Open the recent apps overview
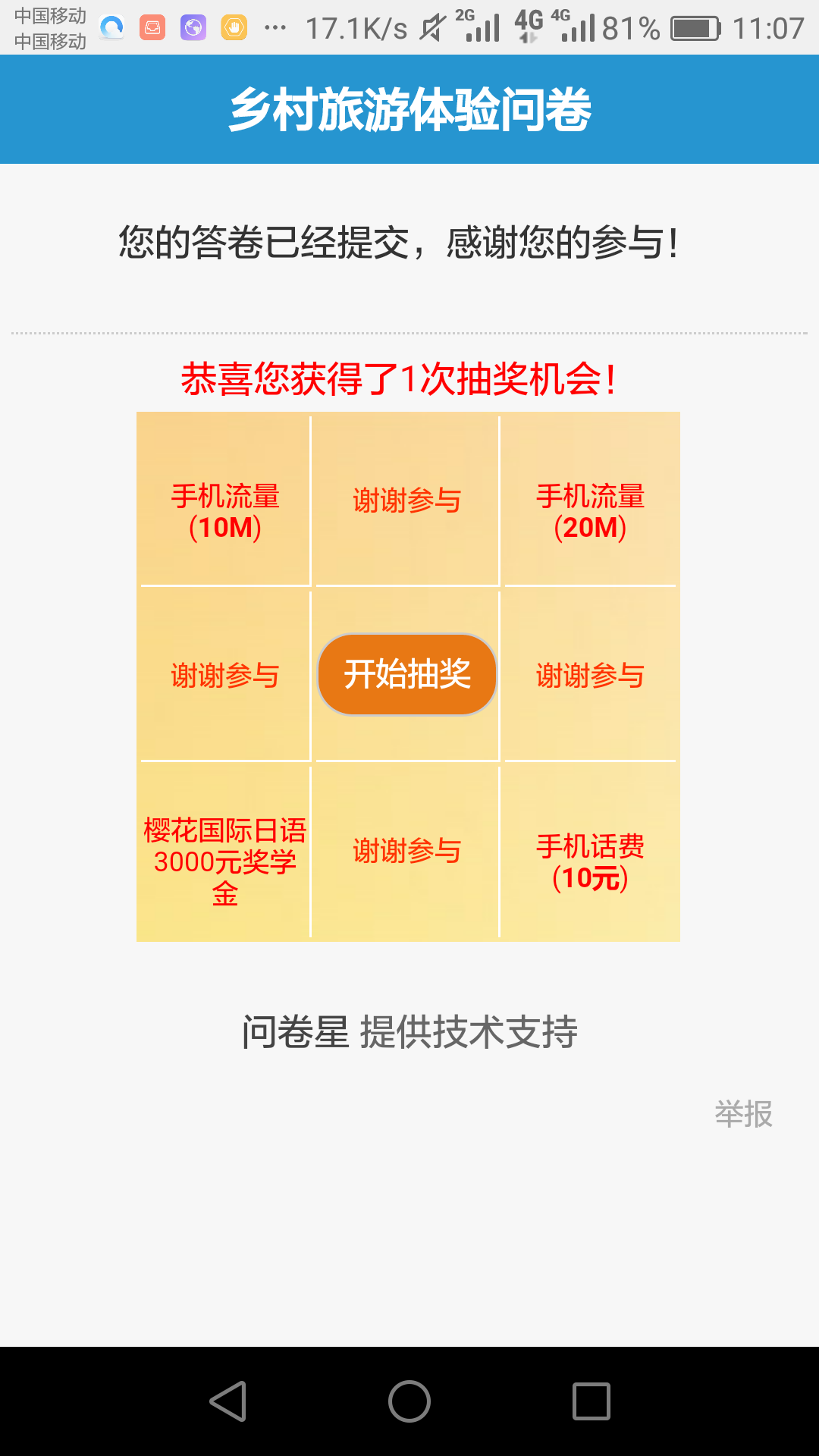The height and width of the screenshot is (1456, 819). tap(591, 1401)
